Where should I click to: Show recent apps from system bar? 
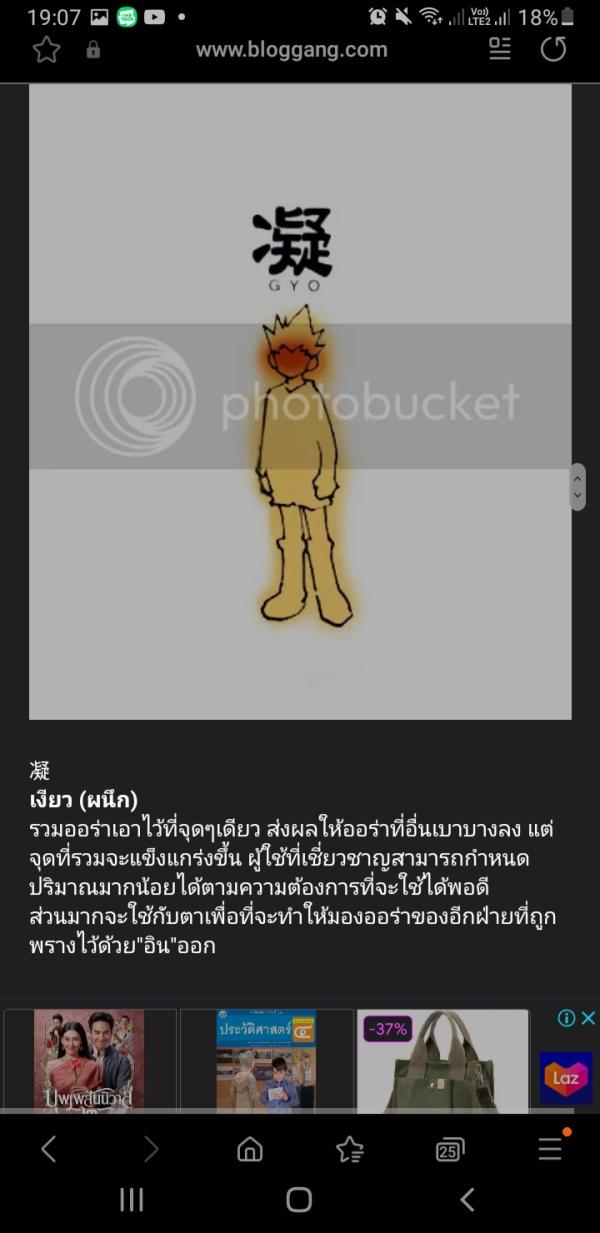coord(132,1200)
